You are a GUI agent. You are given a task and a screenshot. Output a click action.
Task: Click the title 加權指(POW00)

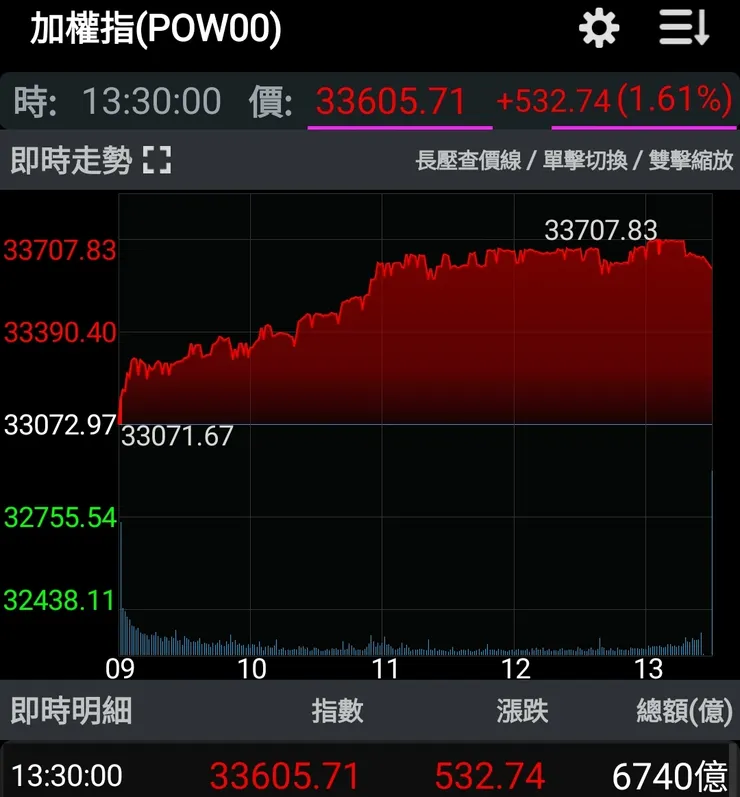point(155,28)
